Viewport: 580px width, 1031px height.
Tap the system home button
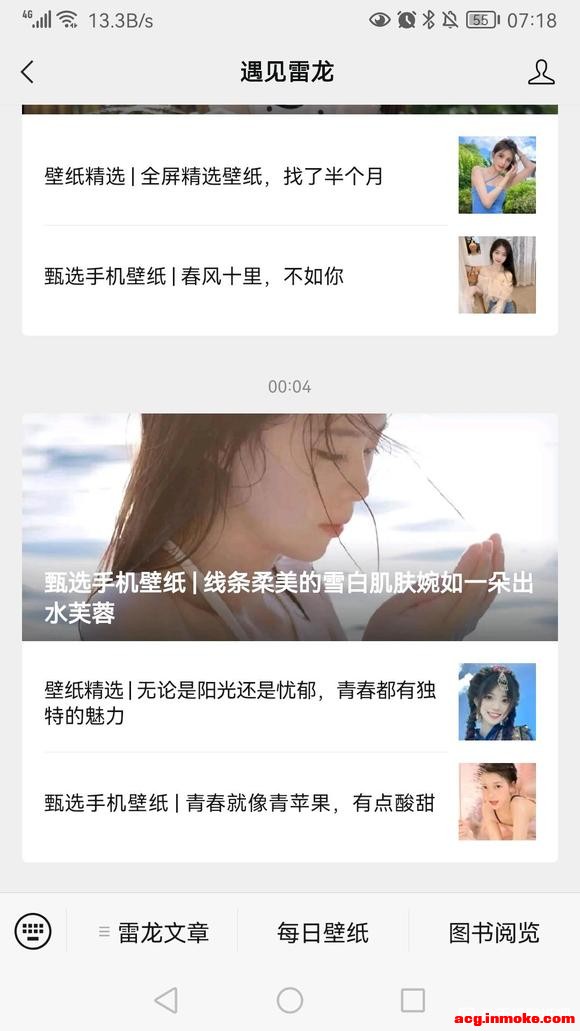pos(290,1000)
